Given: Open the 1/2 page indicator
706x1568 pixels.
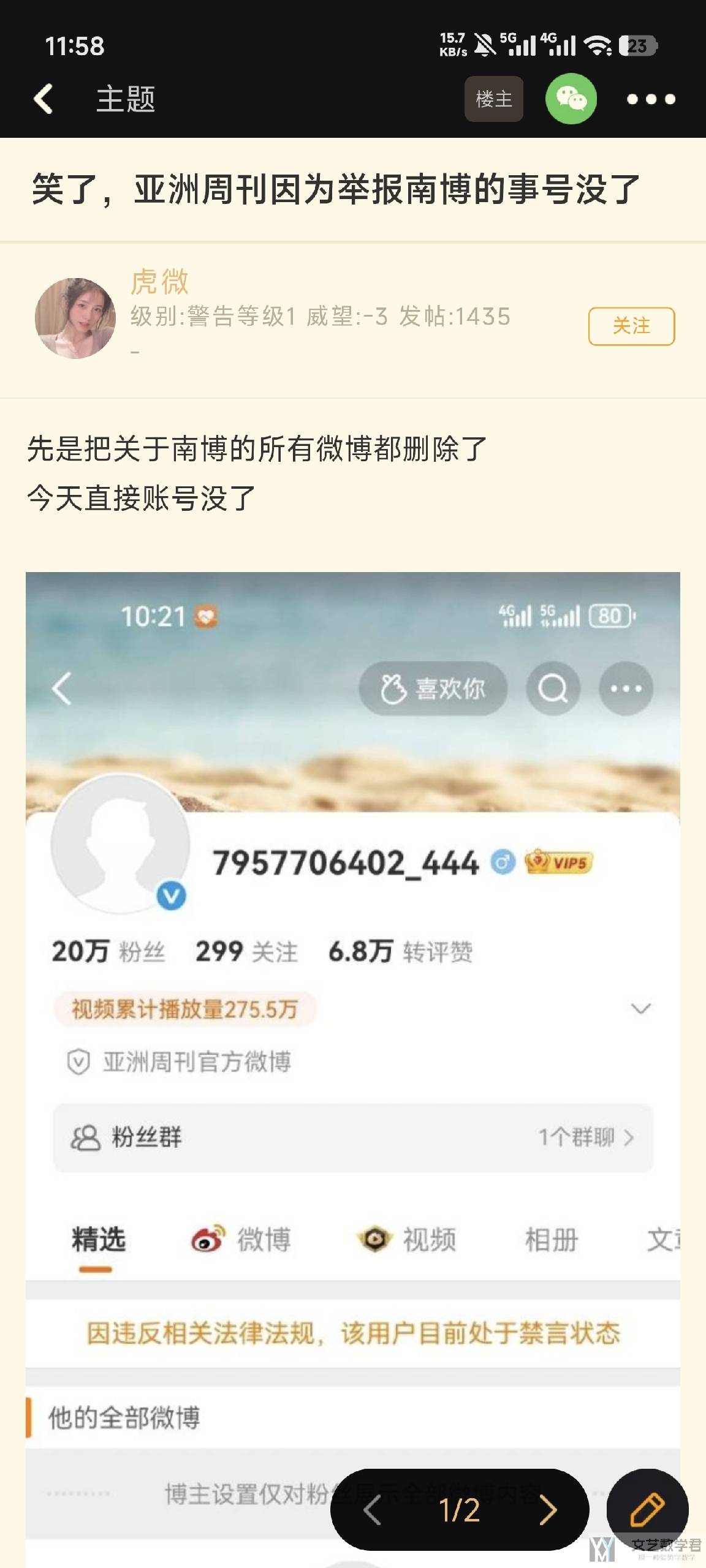Looking at the screenshot, I should (460, 1509).
